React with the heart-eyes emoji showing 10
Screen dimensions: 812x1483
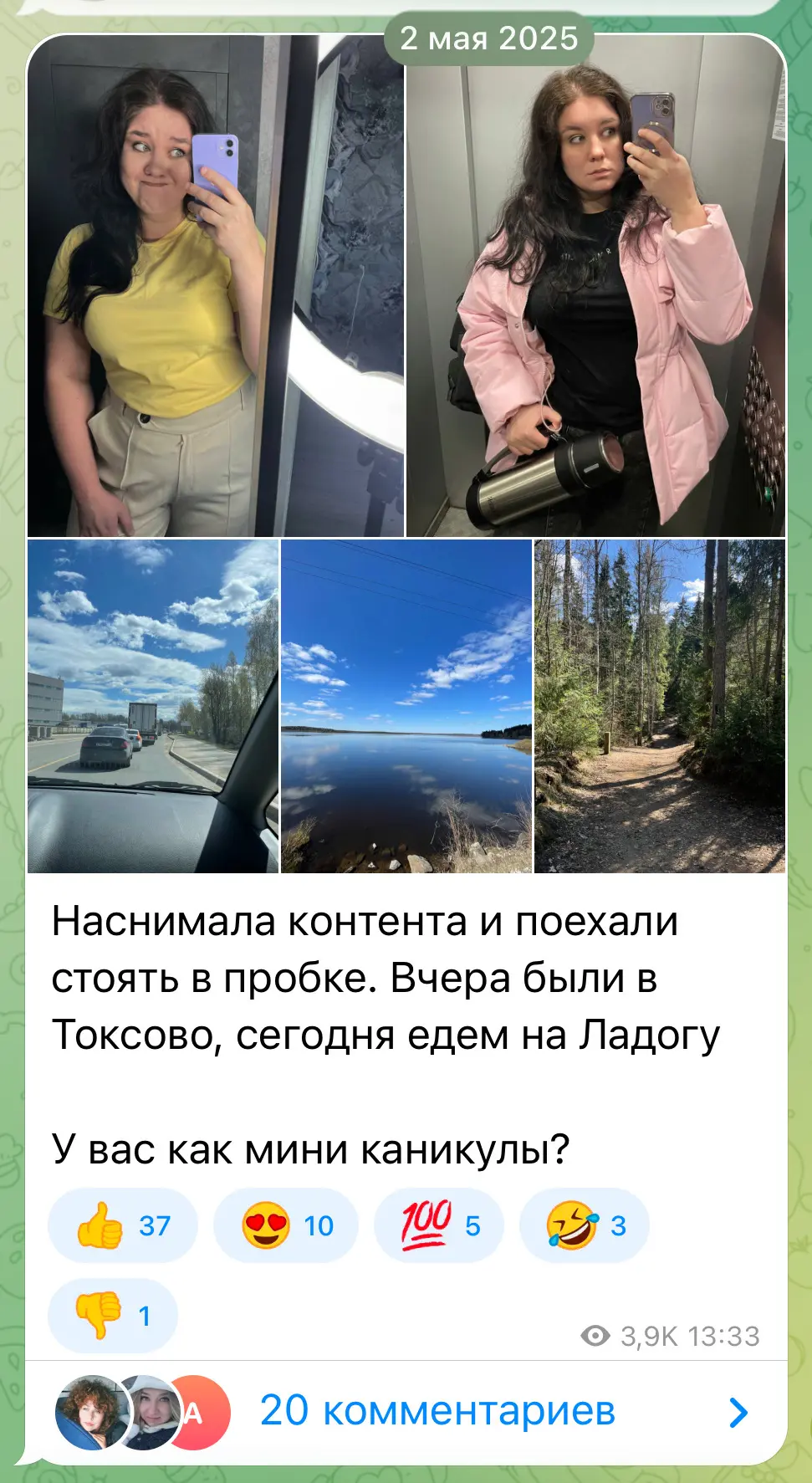click(286, 1225)
